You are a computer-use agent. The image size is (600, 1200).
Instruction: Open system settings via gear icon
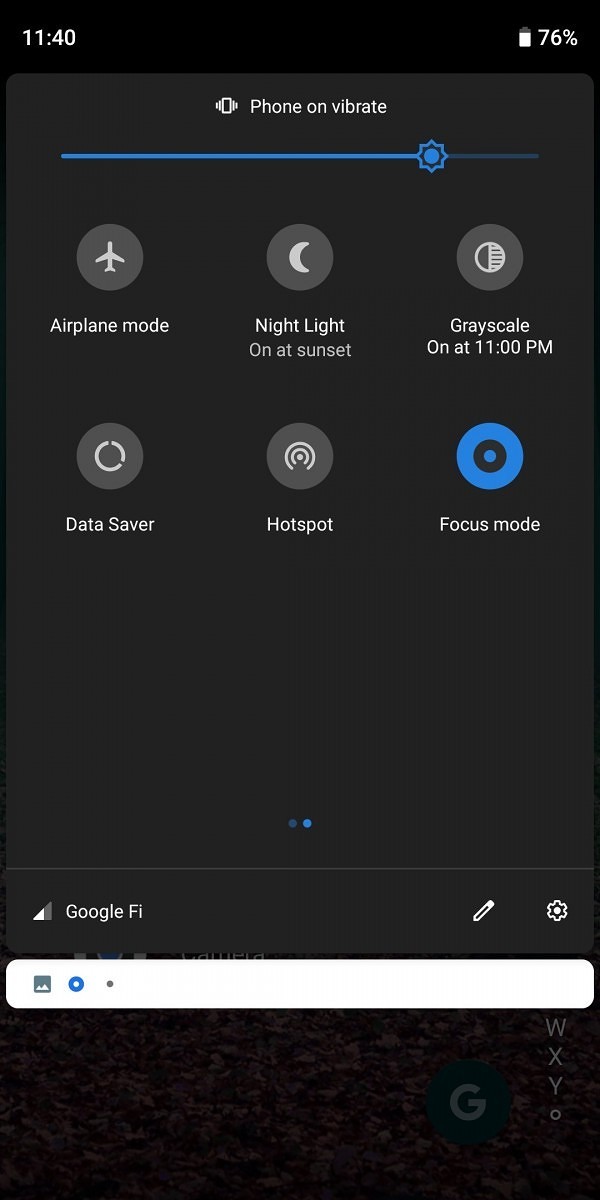[557, 911]
